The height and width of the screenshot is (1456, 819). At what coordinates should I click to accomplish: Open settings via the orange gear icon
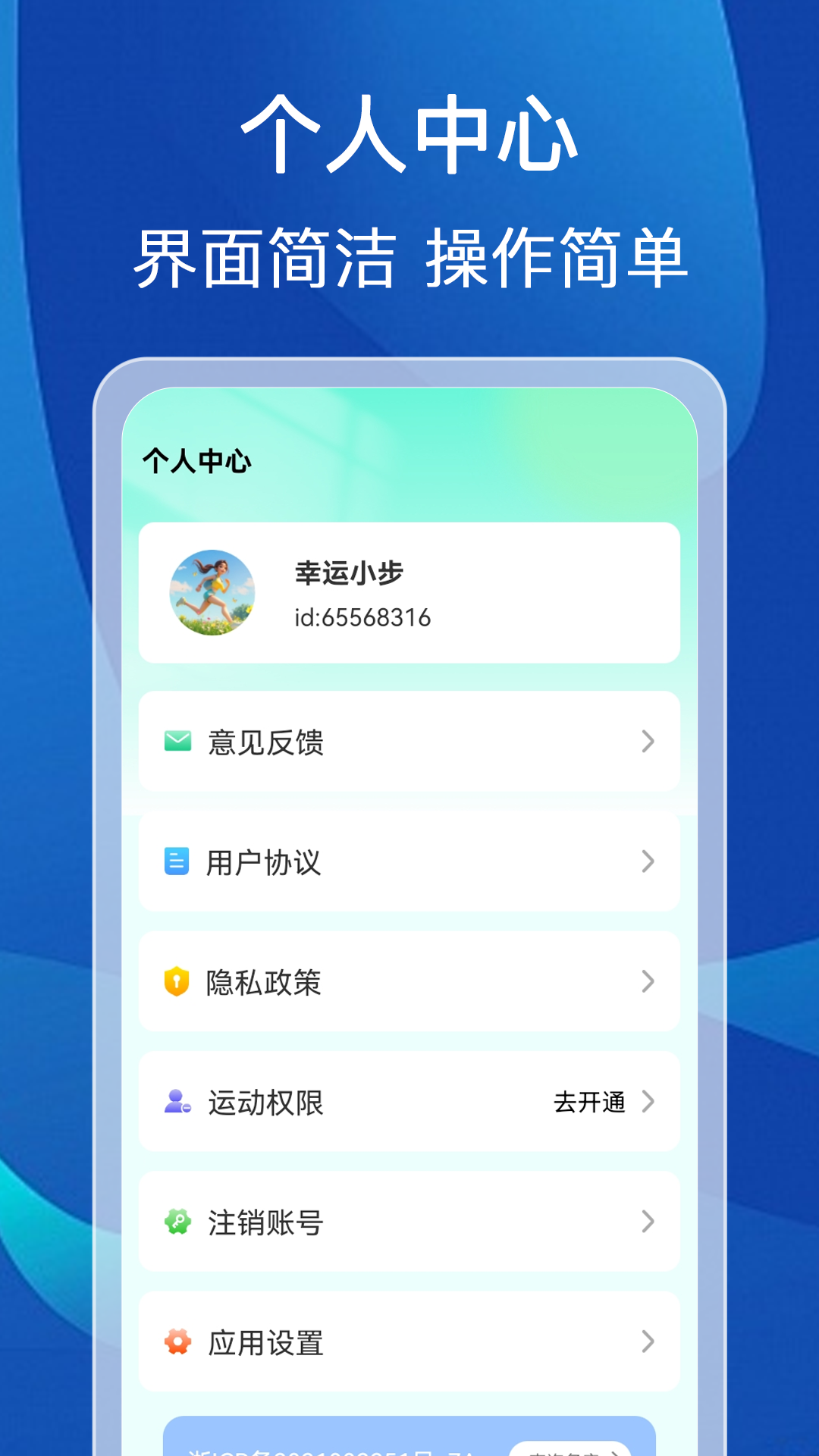(x=179, y=1343)
